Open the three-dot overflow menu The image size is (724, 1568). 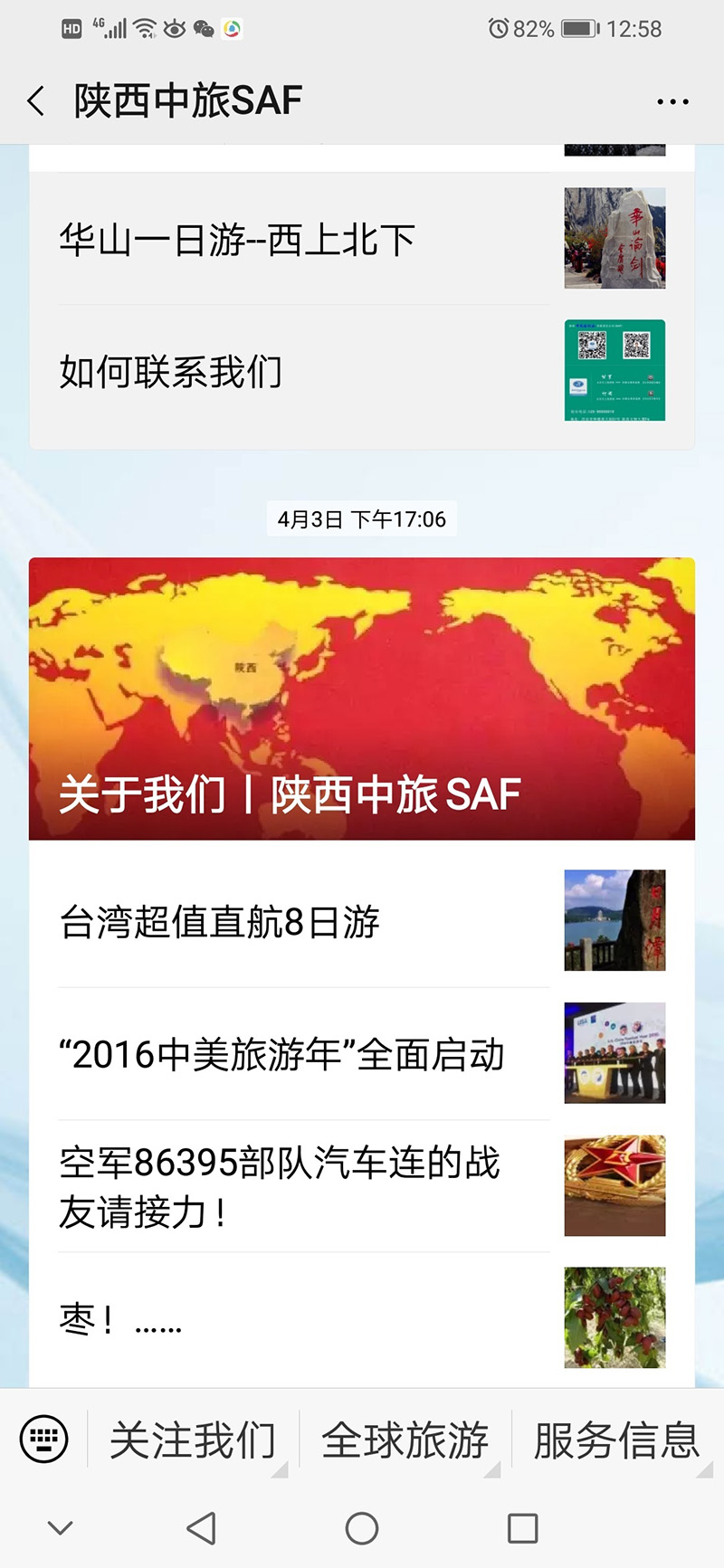click(x=672, y=102)
